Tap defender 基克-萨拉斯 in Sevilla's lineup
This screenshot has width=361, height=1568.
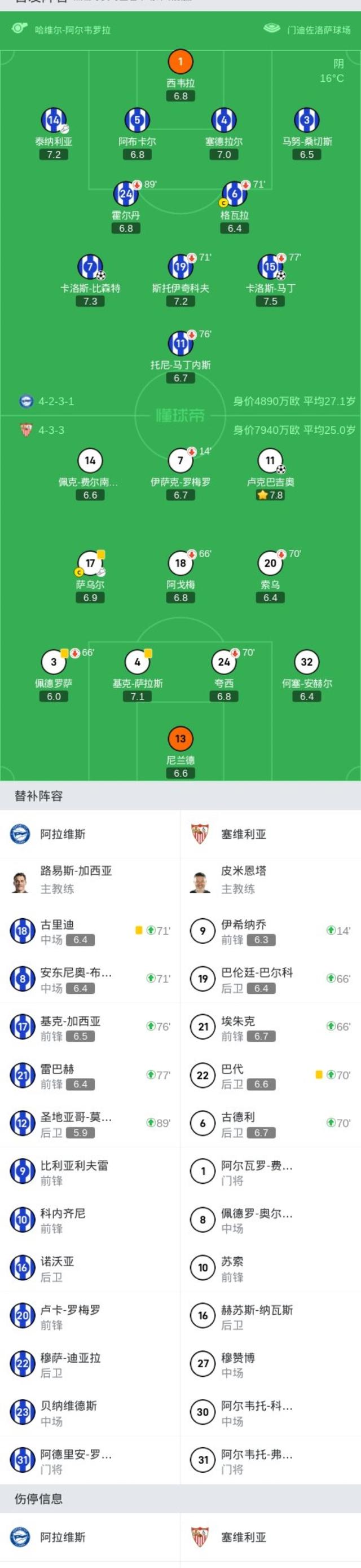137,662
